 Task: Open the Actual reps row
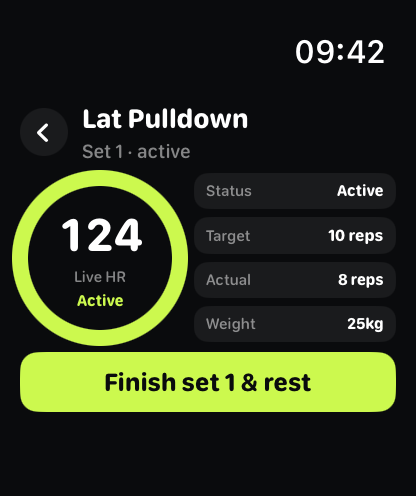click(x=295, y=280)
